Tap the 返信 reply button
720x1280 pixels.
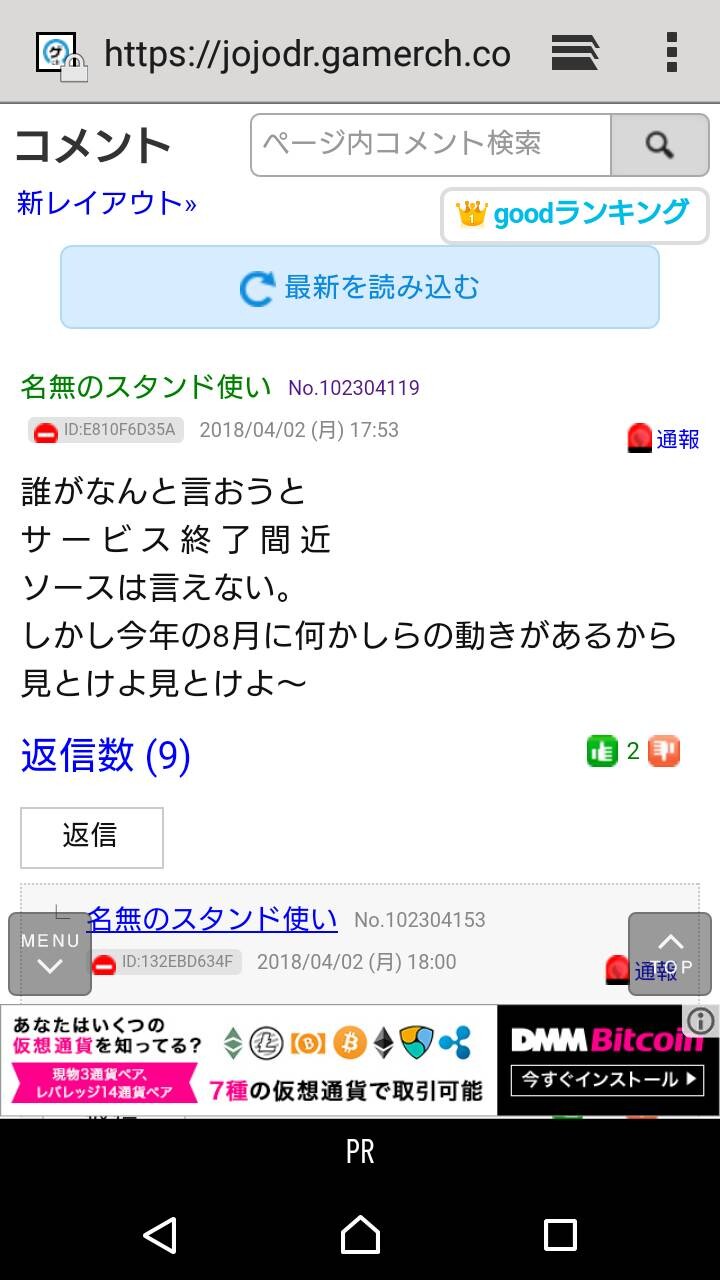point(92,837)
